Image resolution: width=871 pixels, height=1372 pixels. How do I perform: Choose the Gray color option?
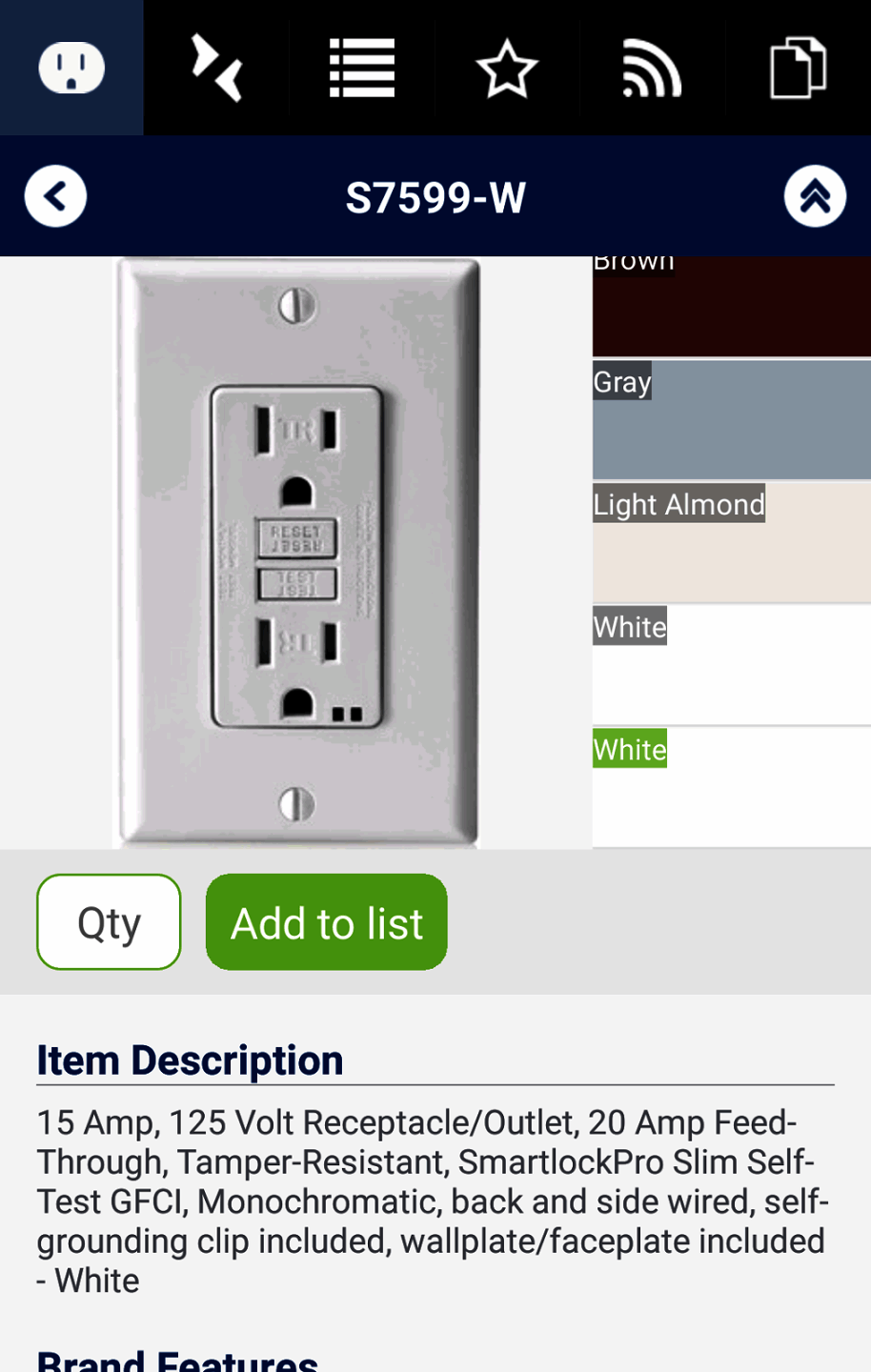click(x=731, y=419)
